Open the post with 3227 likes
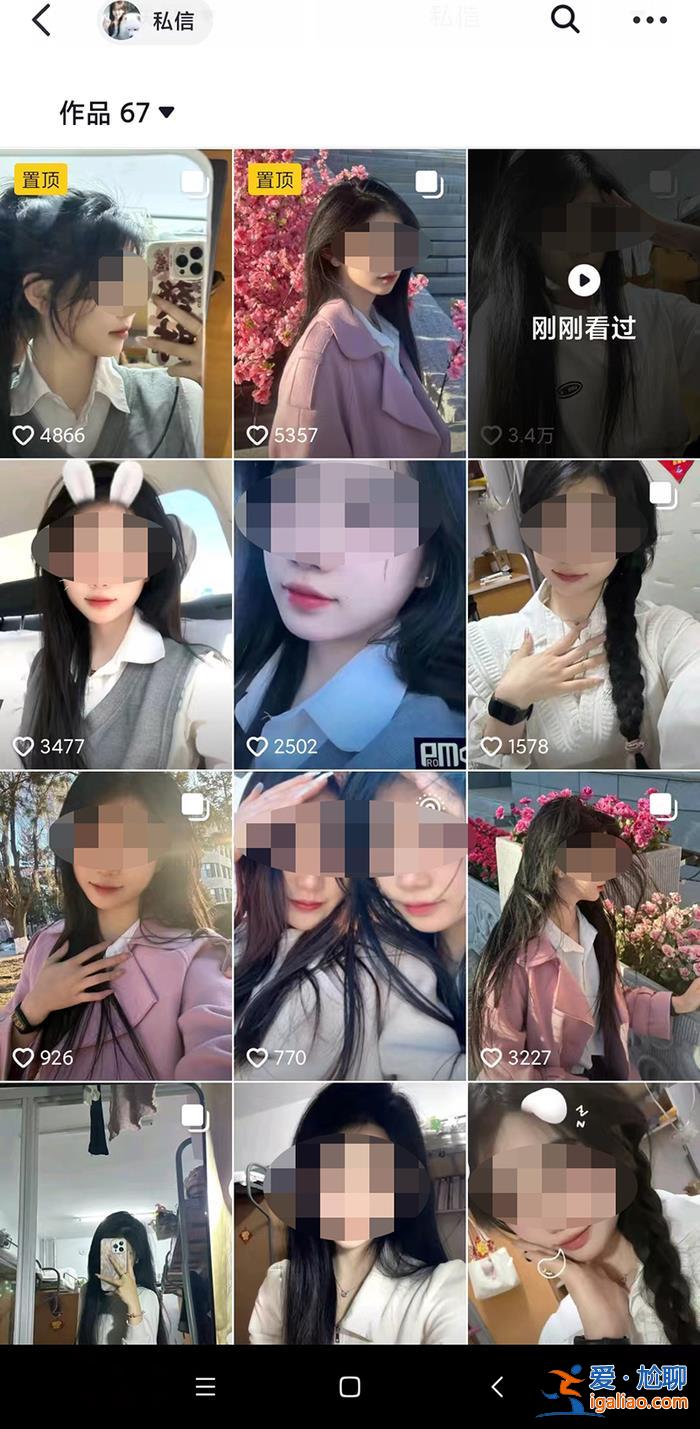 coord(584,925)
